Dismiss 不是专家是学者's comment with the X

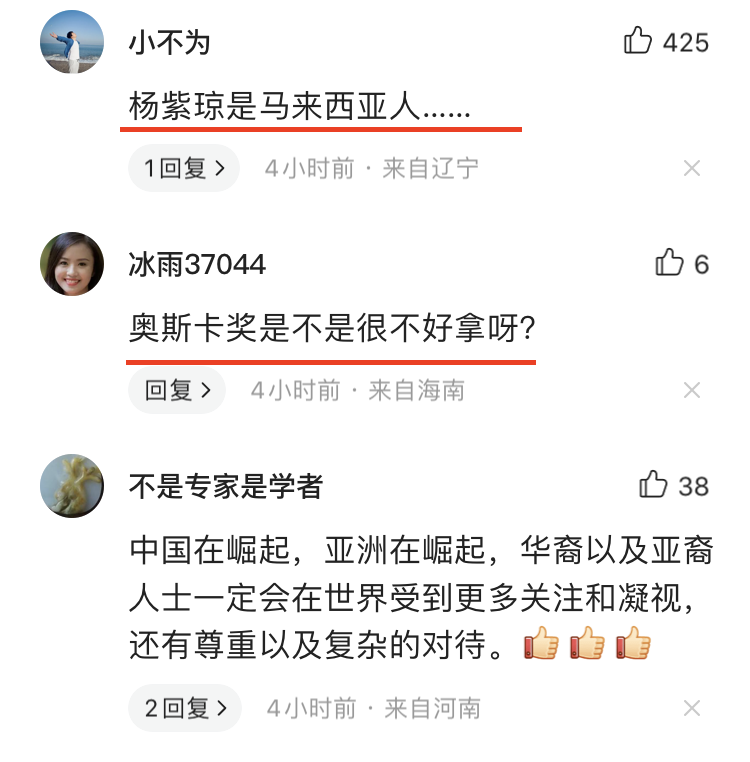[691, 709]
